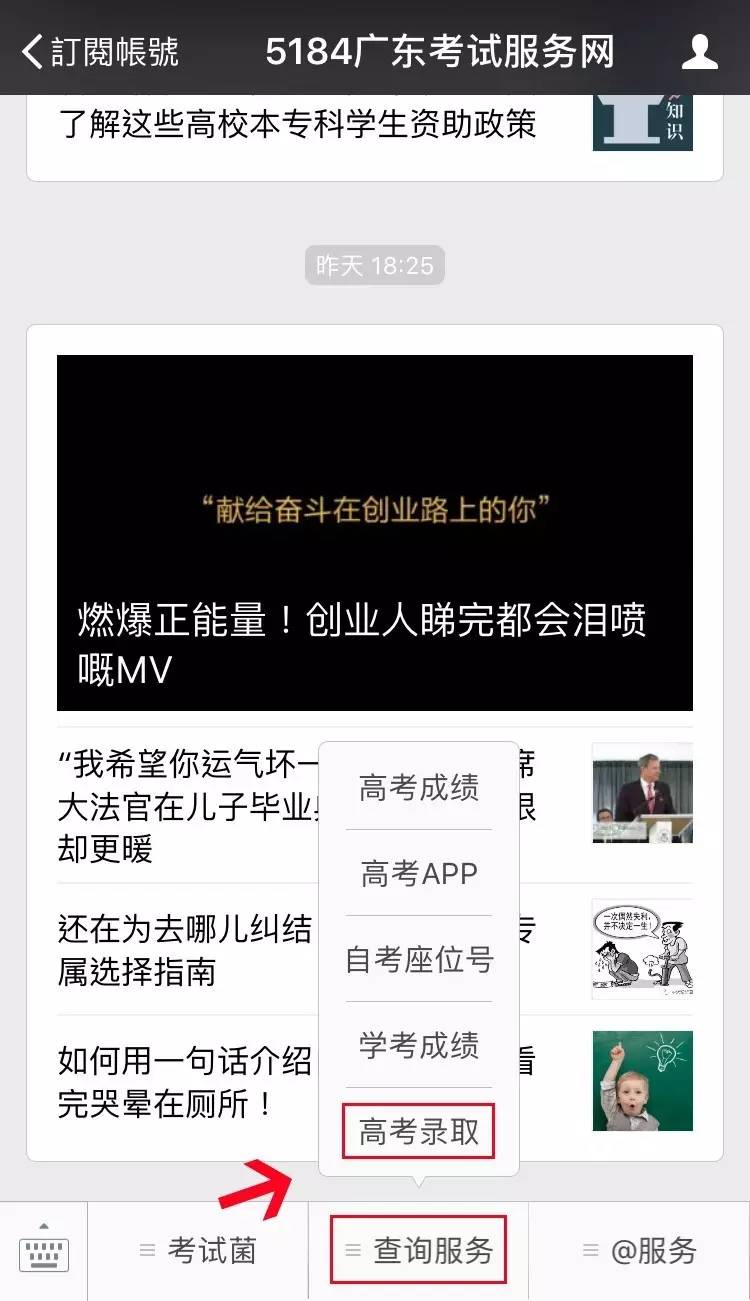Choose 高考APP in the popup menu
The width and height of the screenshot is (750, 1301).
pos(418,874)
